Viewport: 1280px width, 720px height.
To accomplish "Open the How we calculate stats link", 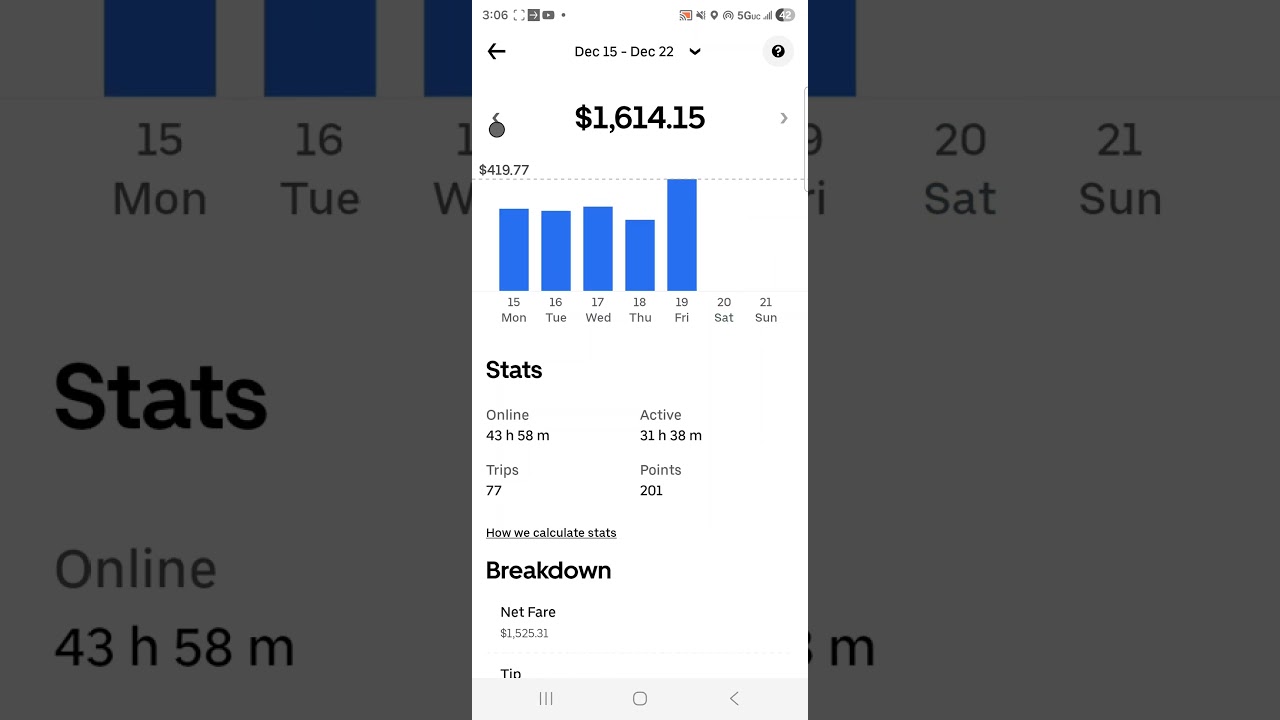I will click(x=551, y=533).
